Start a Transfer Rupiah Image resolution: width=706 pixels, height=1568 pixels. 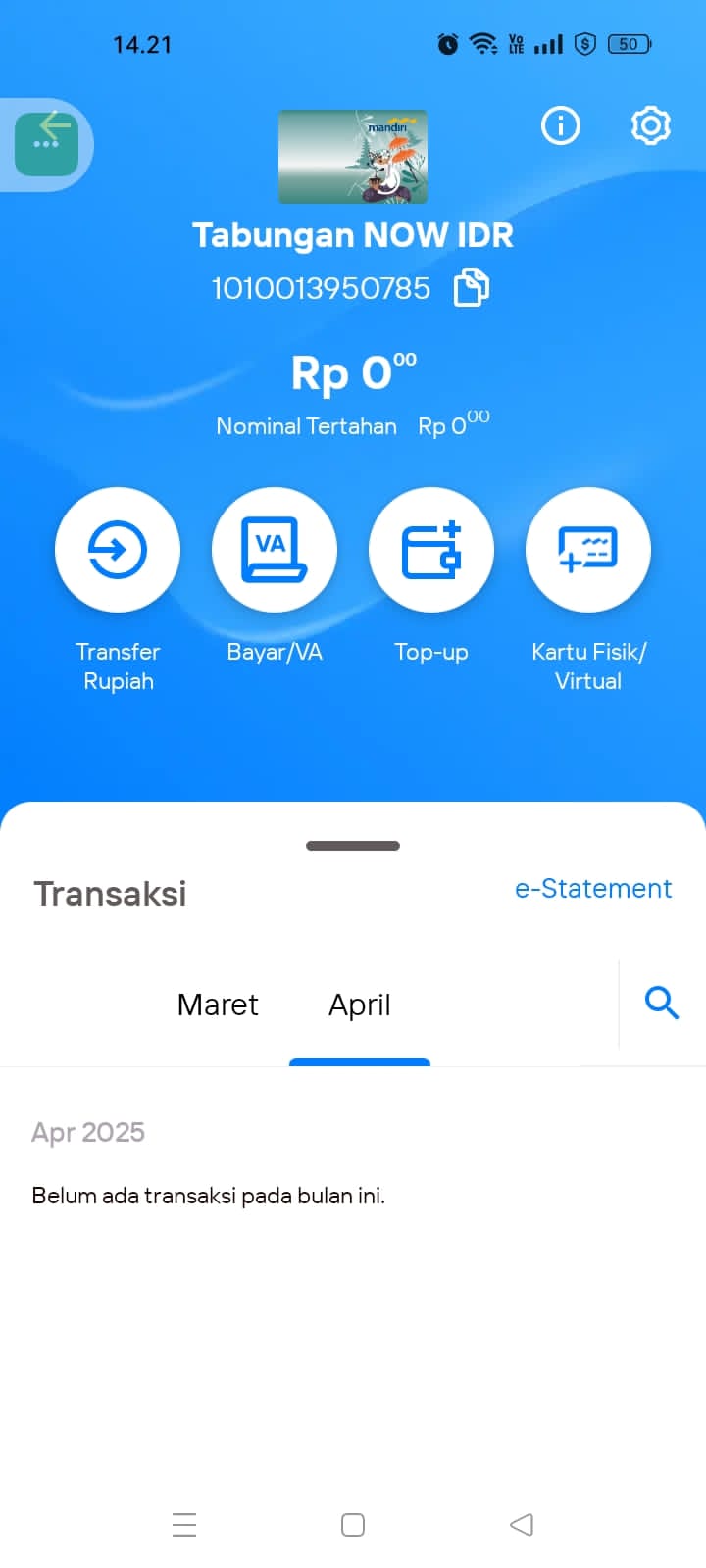tap(118, 550)
